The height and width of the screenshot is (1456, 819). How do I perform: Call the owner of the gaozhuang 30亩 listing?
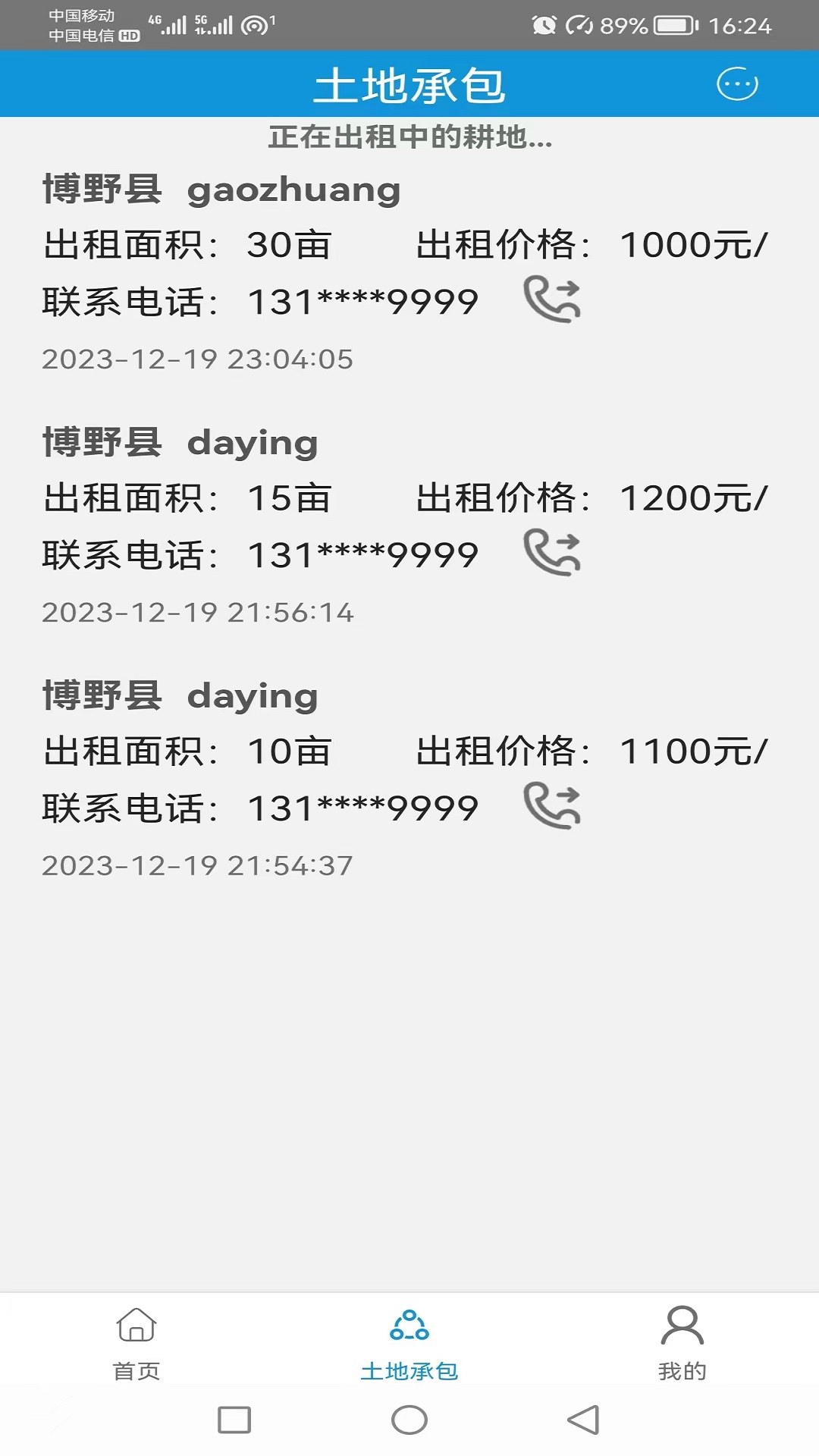[552, 300]
